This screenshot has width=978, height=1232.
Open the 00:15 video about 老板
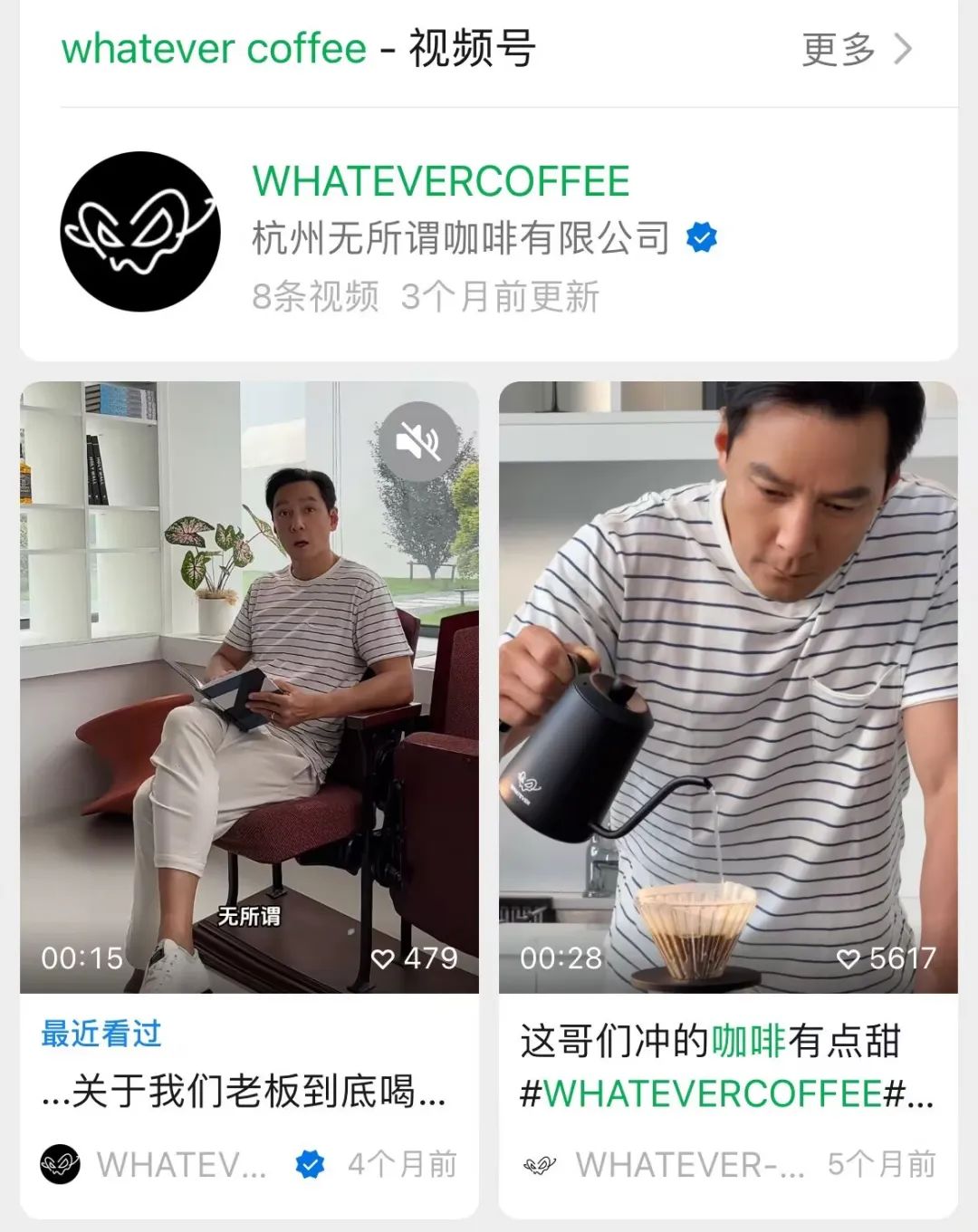click(249, 688)
